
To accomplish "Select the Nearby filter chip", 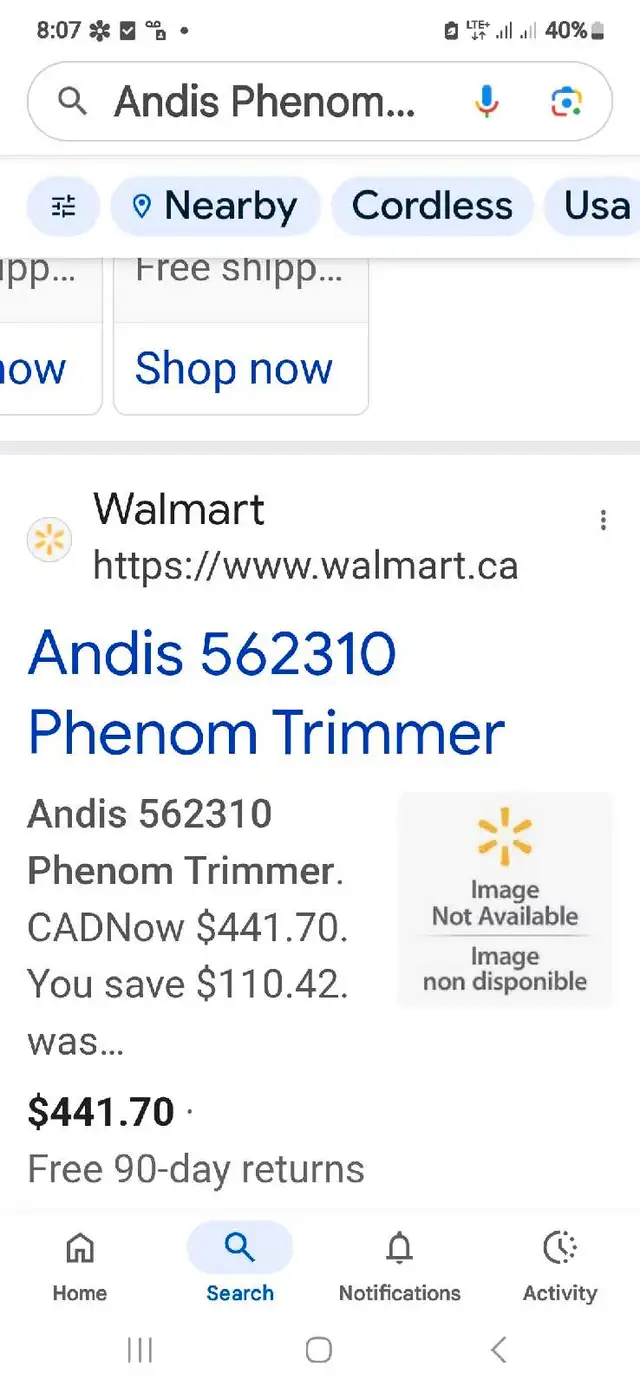I will pos(215,206).
